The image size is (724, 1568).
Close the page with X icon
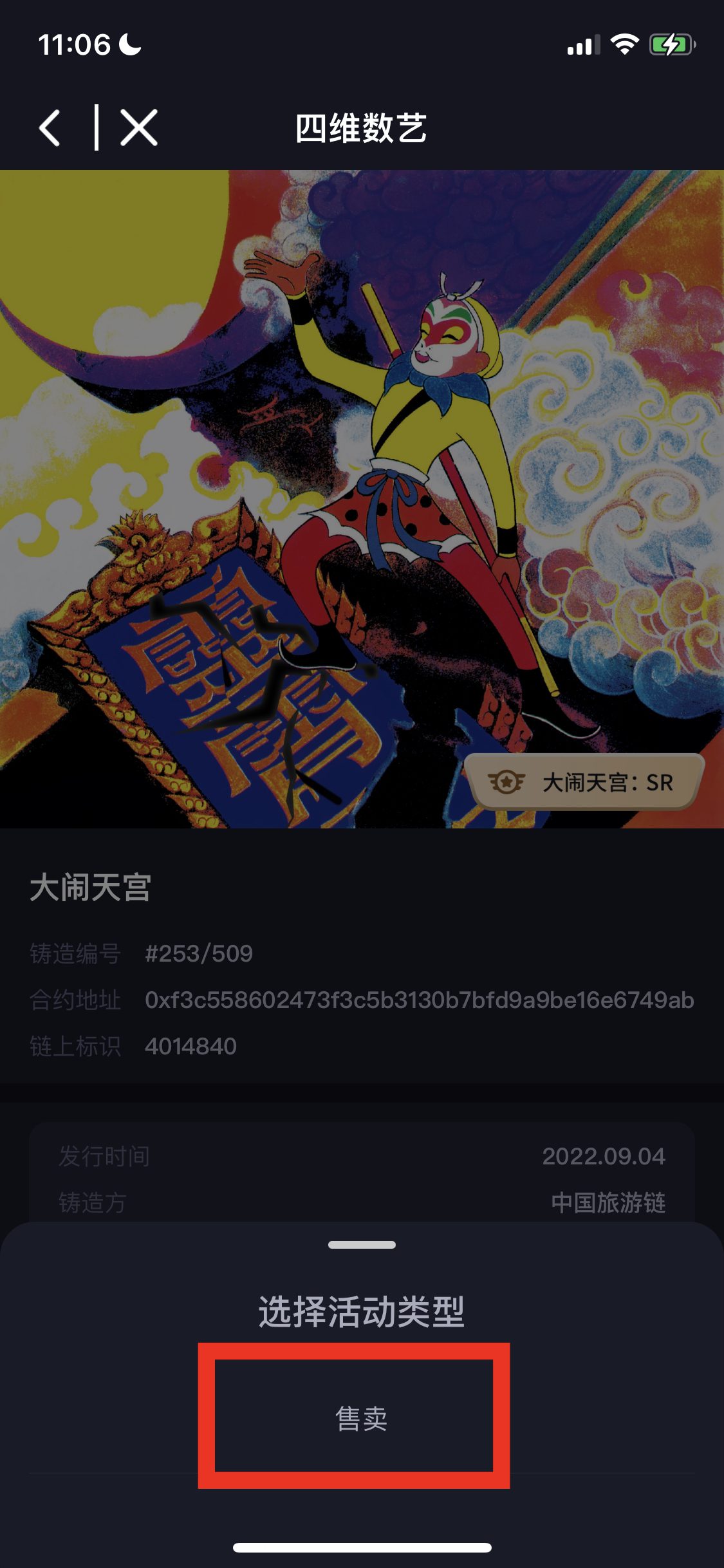(139, 128)
